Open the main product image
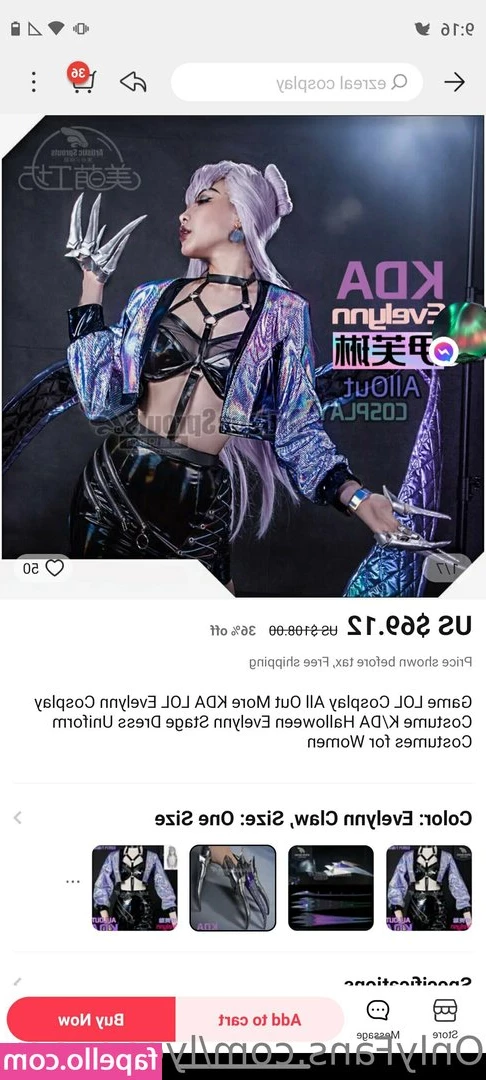Image resolution: width=486 pixels, height=1080 pixels. (x=243, y=356)
